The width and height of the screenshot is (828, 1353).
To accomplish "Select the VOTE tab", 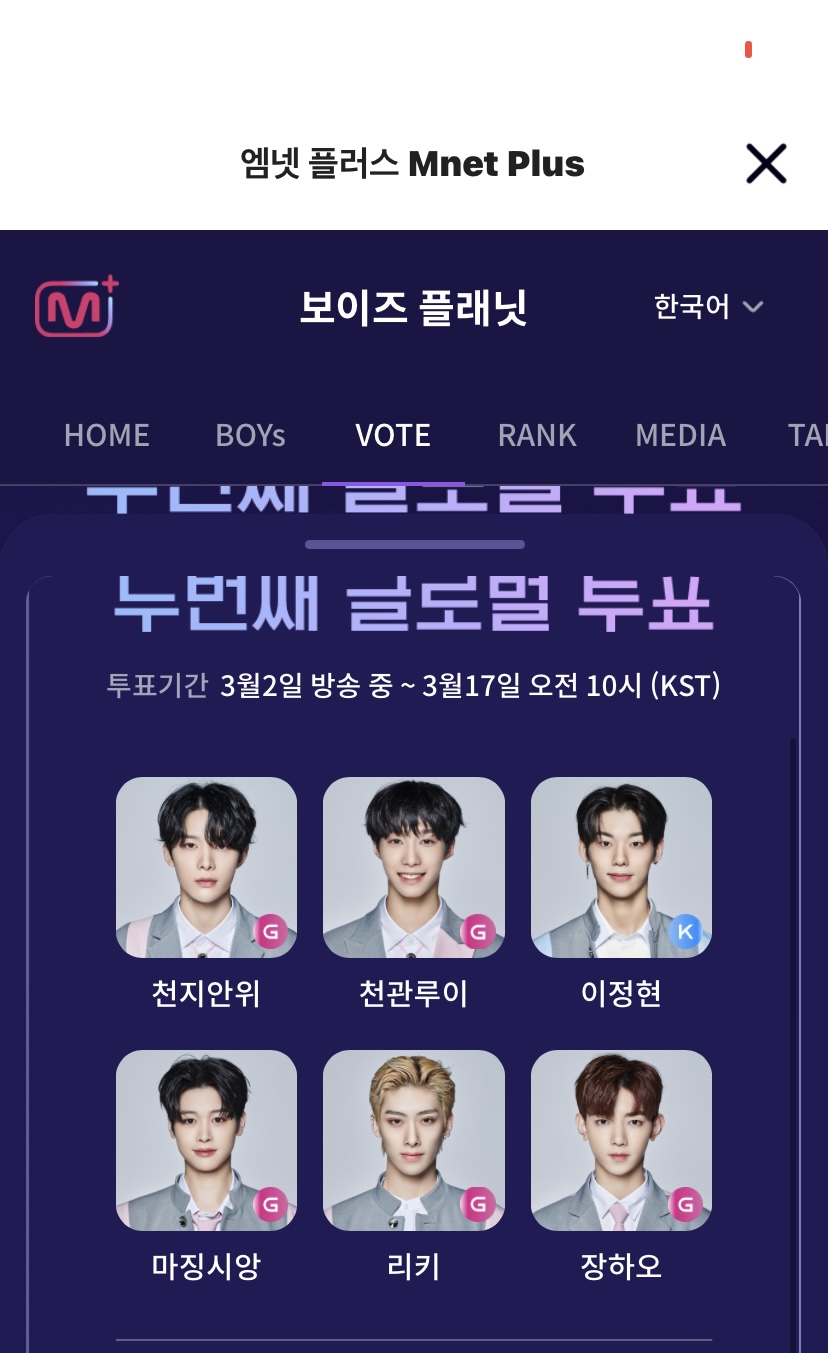I will tap(393, 435).
